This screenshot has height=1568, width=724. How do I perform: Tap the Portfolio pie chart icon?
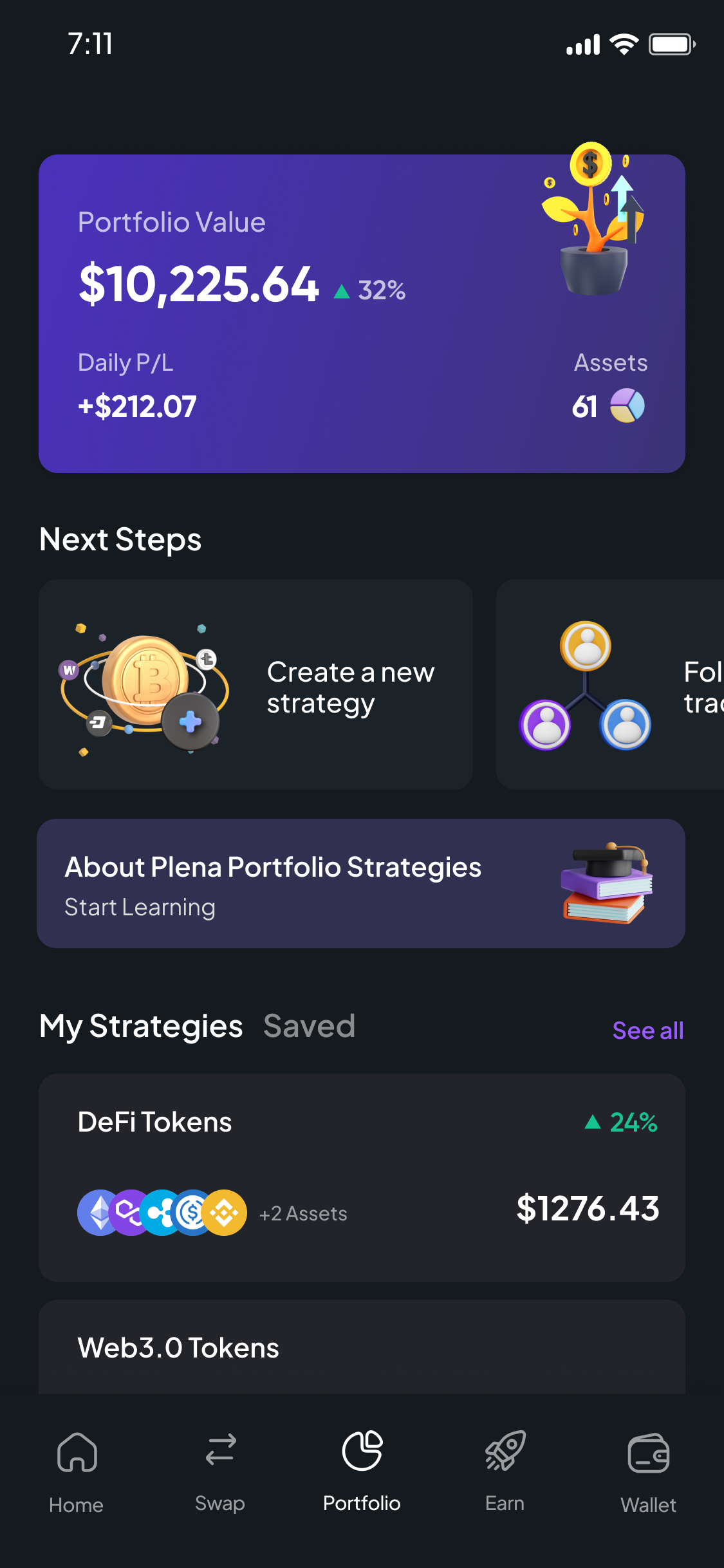[362, 1451]
